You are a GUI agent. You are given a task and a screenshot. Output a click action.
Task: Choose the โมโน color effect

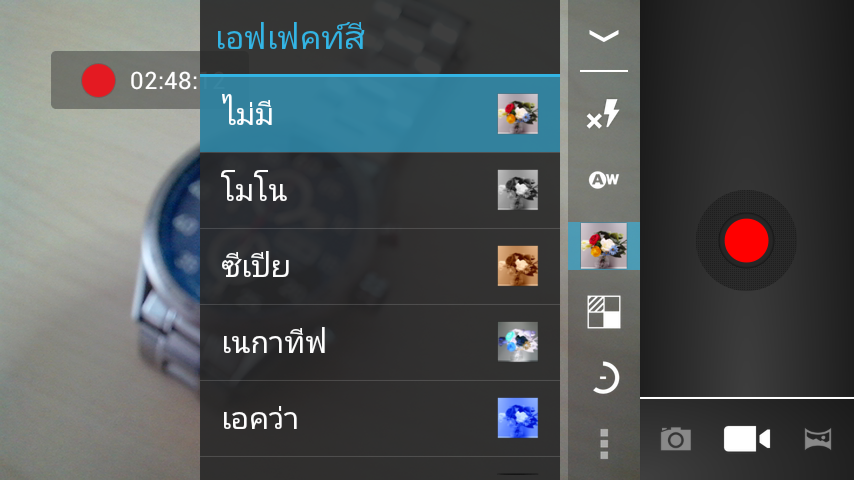coord(379,190)
